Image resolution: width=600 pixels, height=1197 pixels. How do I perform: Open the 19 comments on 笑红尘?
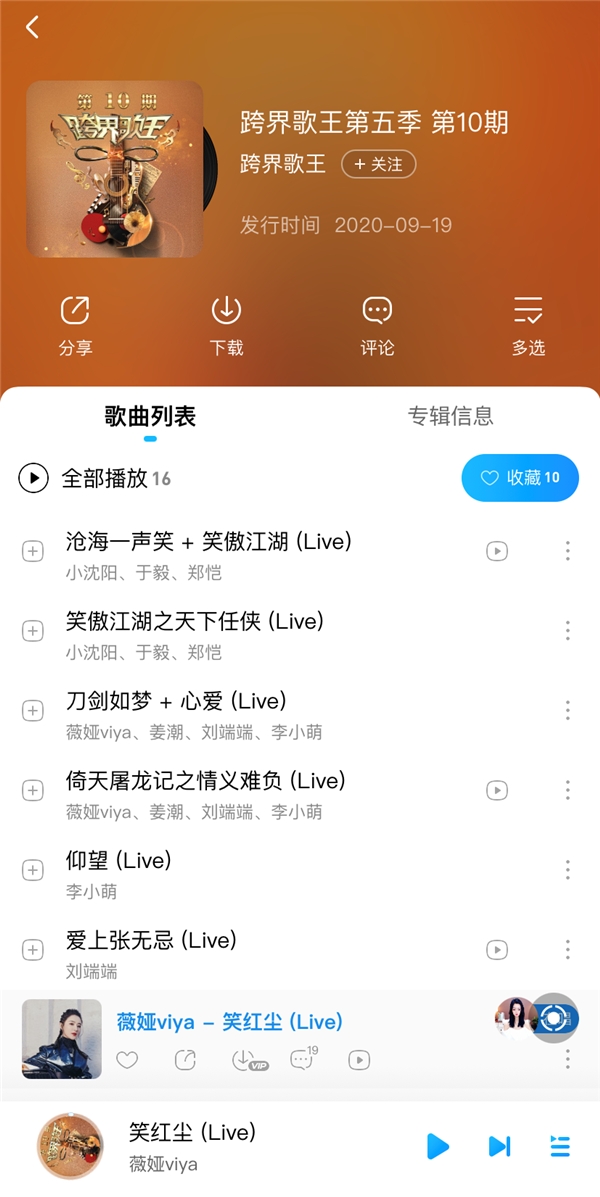point(302,1059)
